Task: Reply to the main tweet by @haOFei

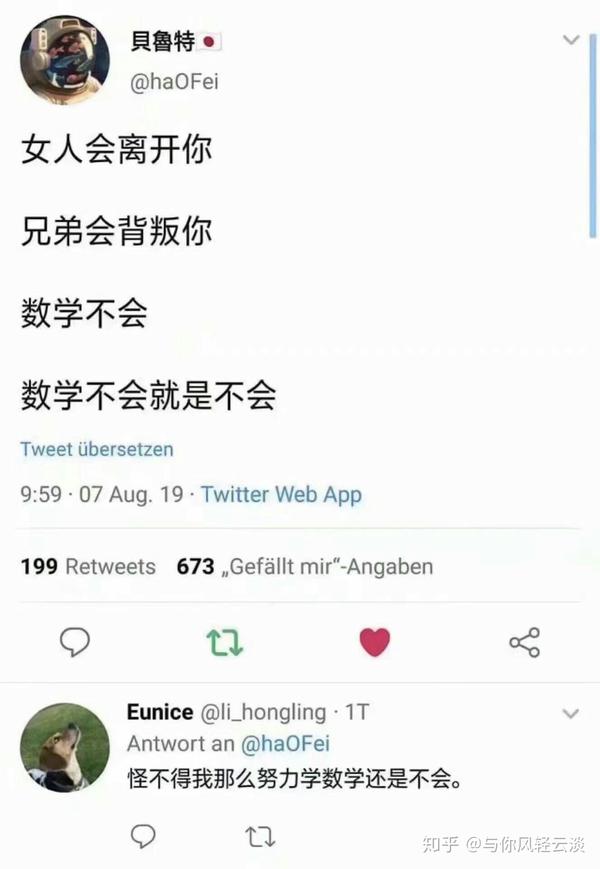Action: 75,641
